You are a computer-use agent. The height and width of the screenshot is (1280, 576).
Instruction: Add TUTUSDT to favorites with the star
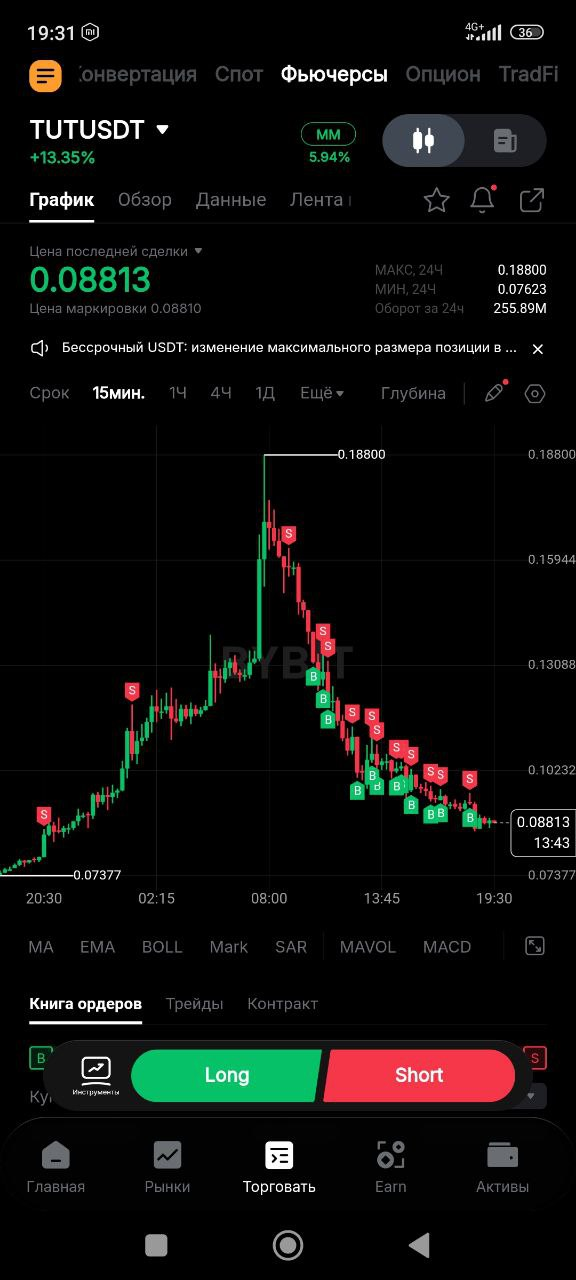(x=437, y=200)
